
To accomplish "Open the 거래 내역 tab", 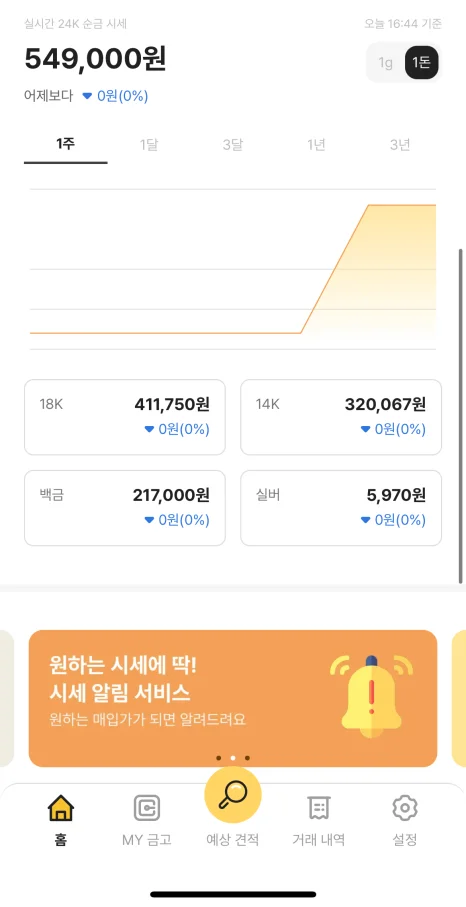I will 319,820.
